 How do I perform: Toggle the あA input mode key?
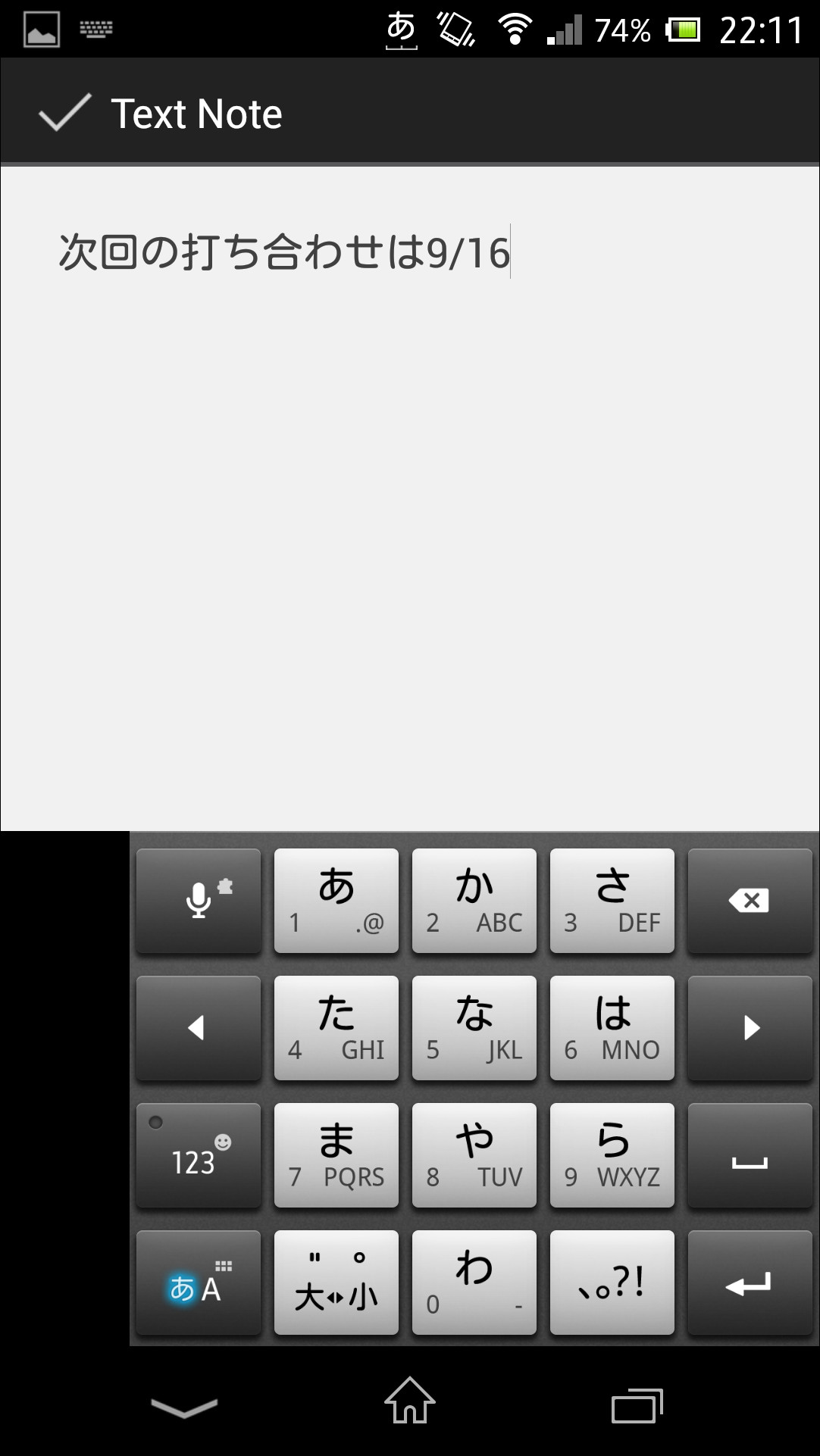pos(199,1283)
